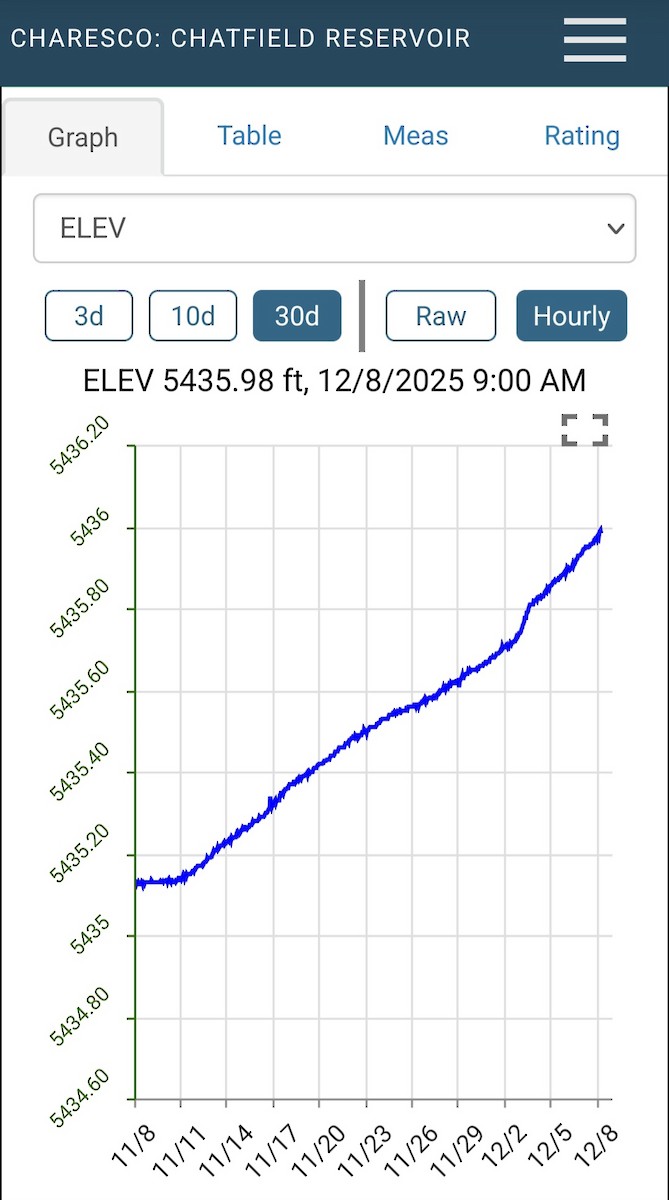Choose the 30d time range
Image resolution: width=669 pixels, height=1200 pixels.
(297, 316)
